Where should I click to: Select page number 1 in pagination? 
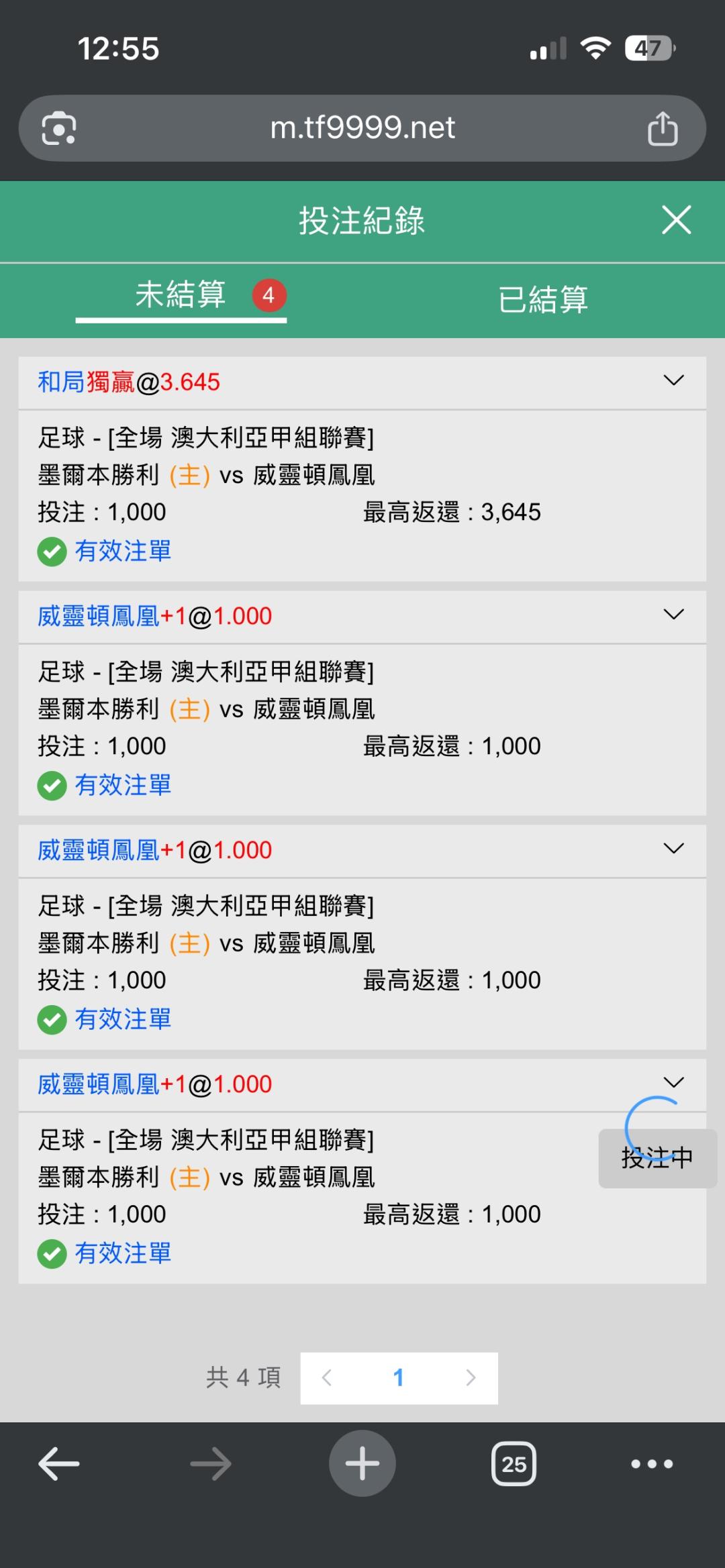[x=399, y=1377]
